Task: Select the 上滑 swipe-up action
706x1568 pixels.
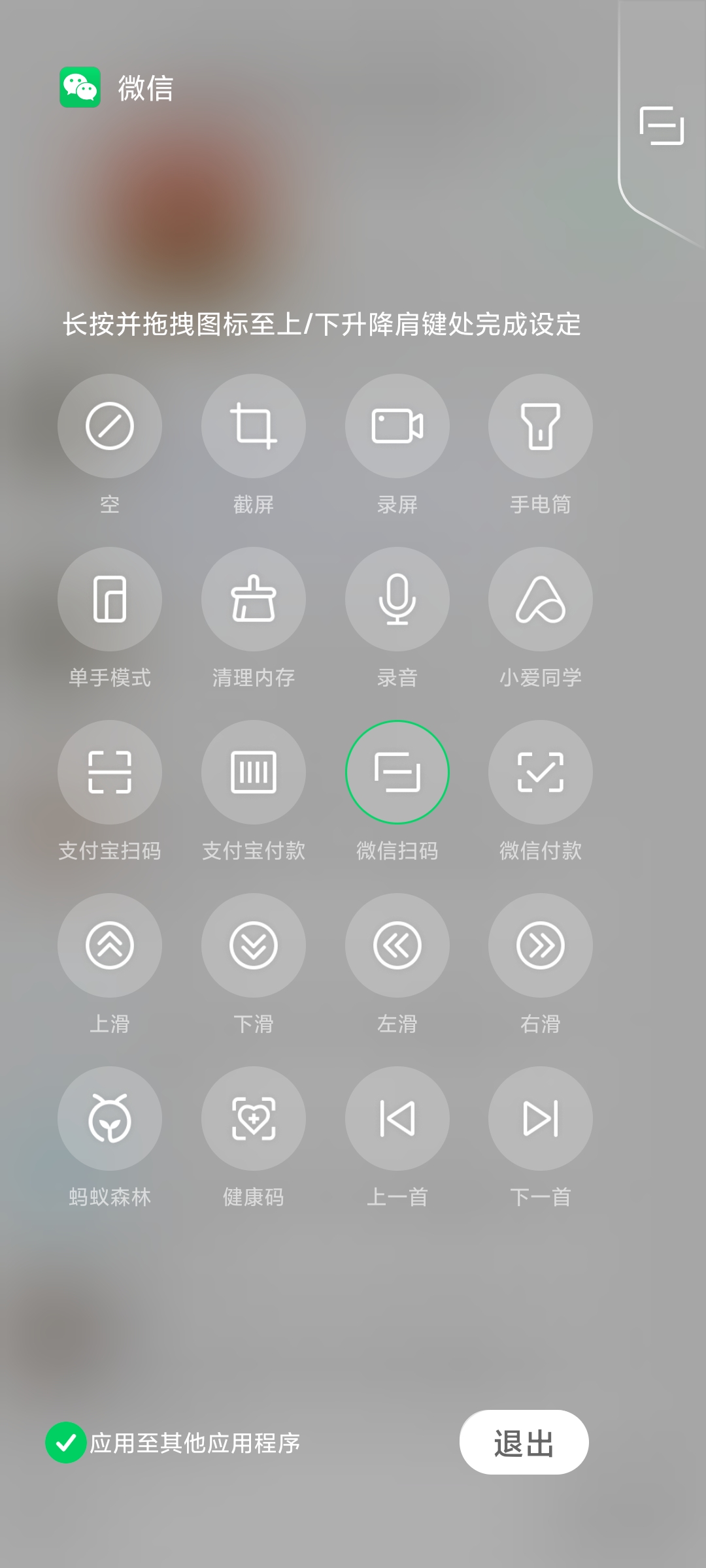Action: 110,945
